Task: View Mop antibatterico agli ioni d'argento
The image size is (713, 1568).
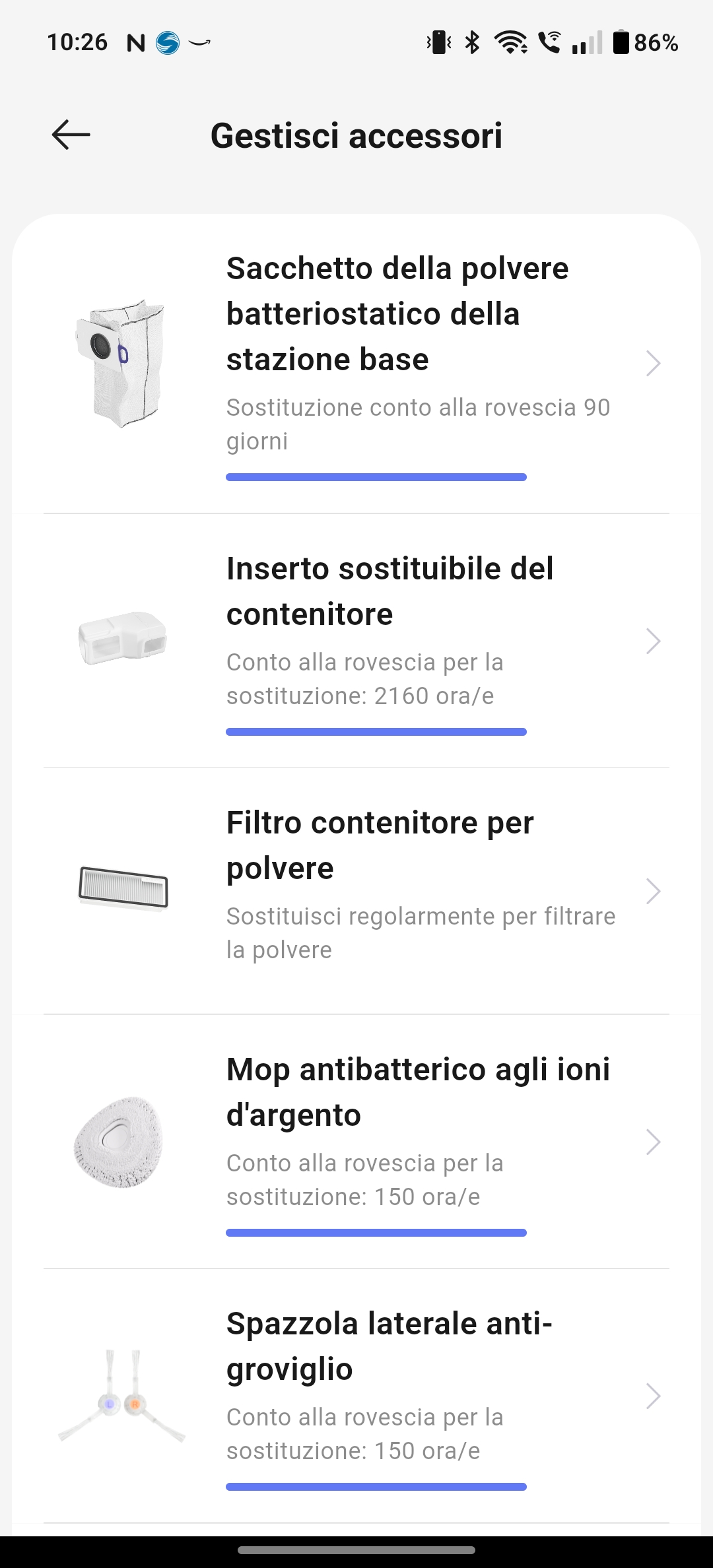Action: click(356, 1142)
